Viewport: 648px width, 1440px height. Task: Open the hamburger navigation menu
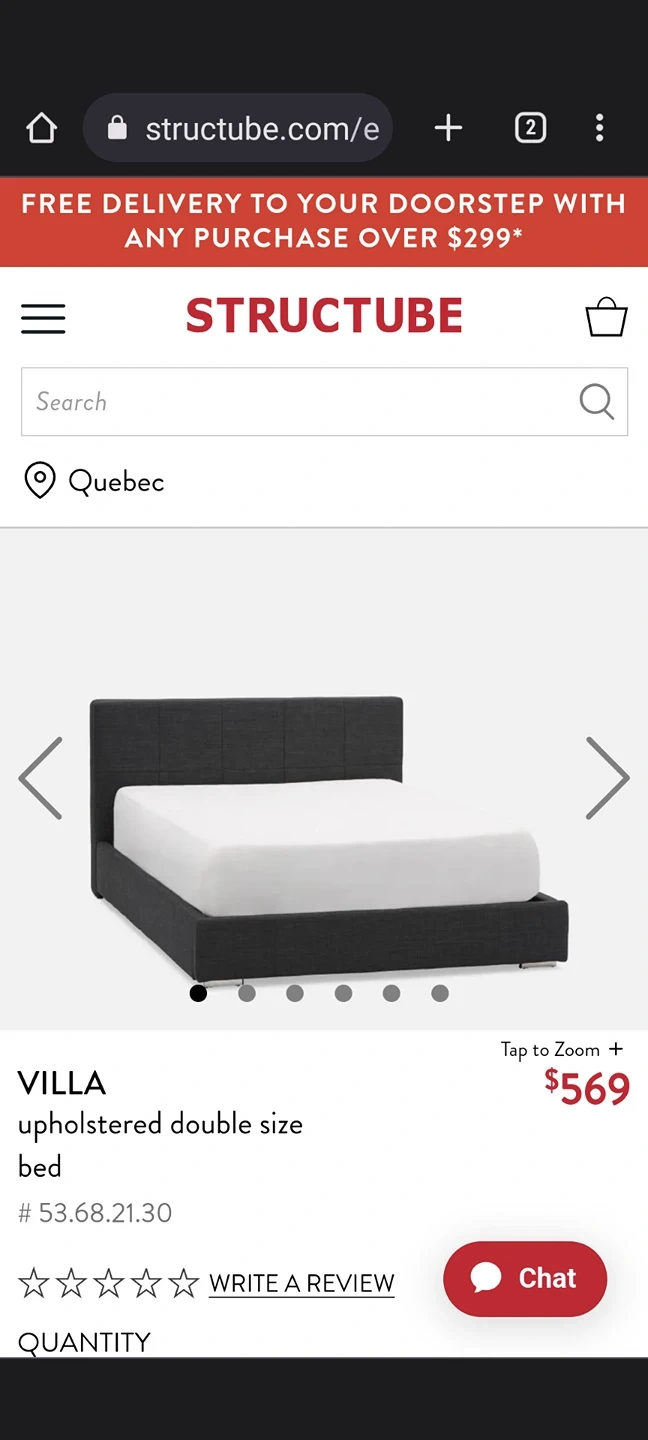tap(43, 318)
